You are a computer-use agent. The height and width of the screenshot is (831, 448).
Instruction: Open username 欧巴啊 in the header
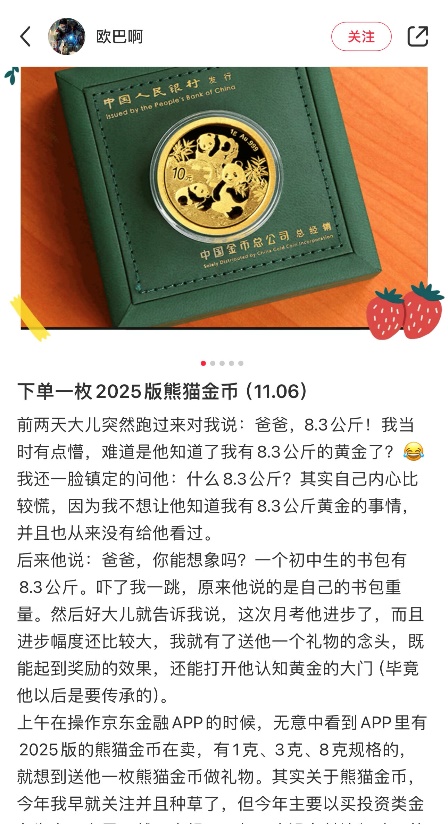coord(119,37)
